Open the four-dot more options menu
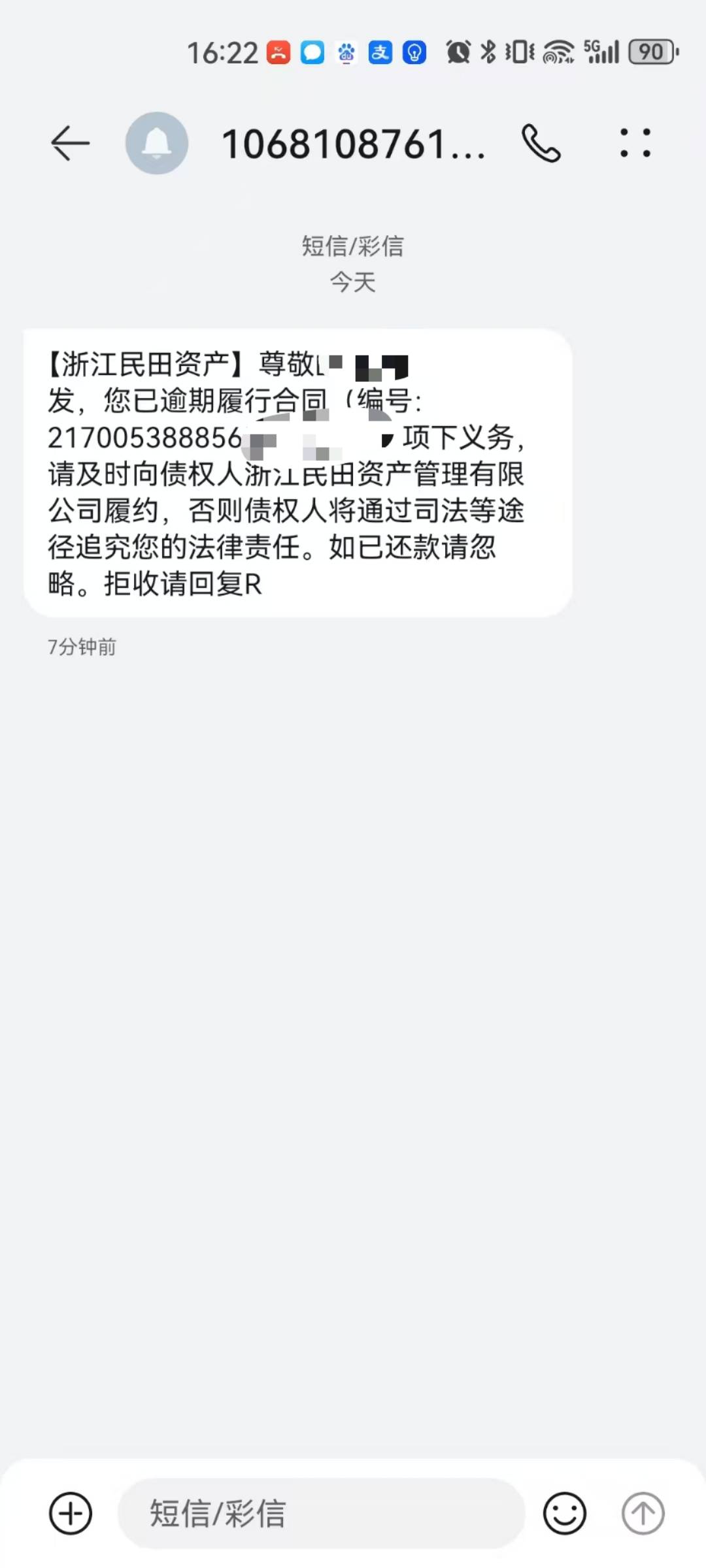 [x=635, y=143]
